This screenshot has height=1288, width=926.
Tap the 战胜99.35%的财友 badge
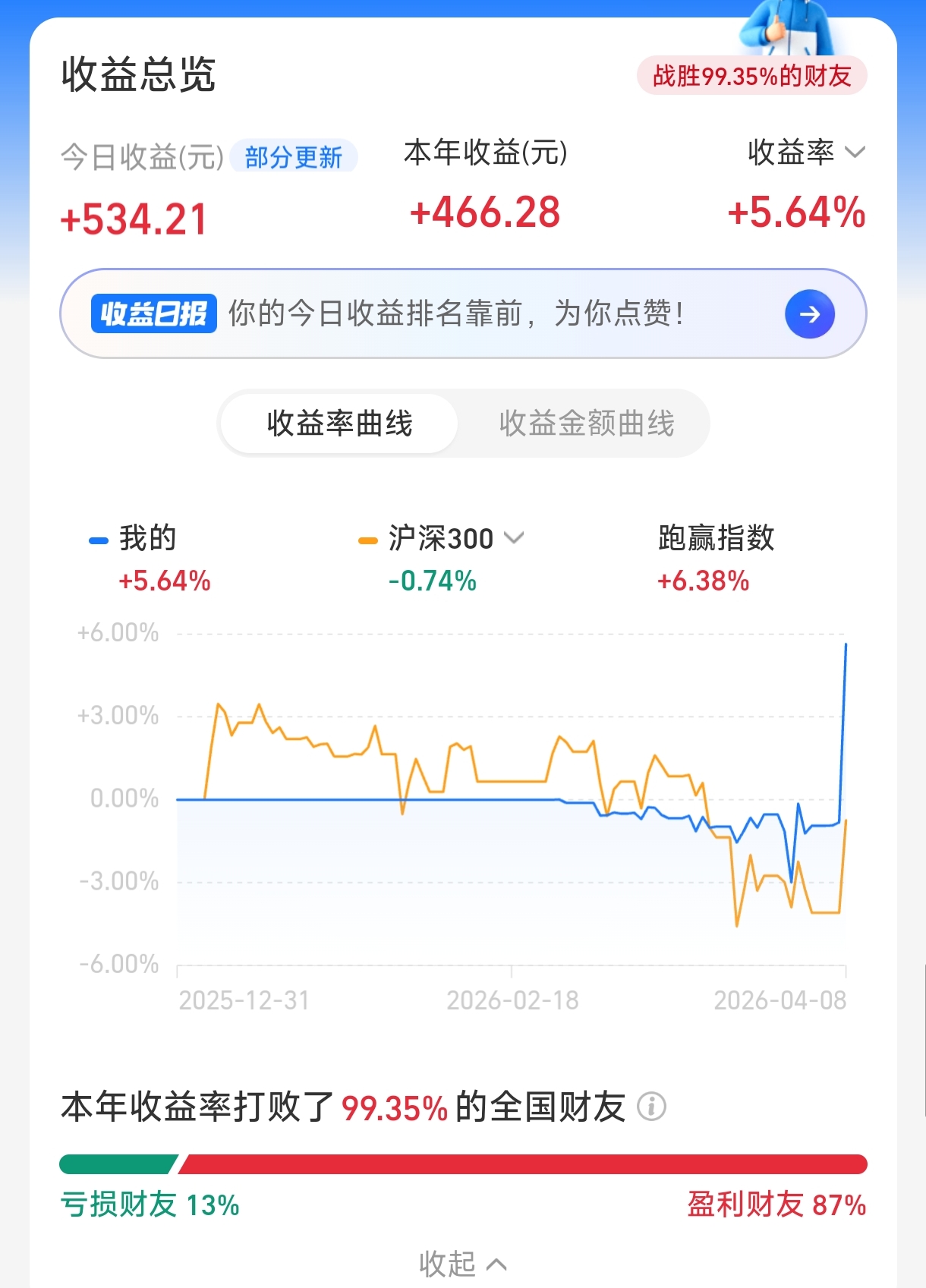(x=751, y=76)
